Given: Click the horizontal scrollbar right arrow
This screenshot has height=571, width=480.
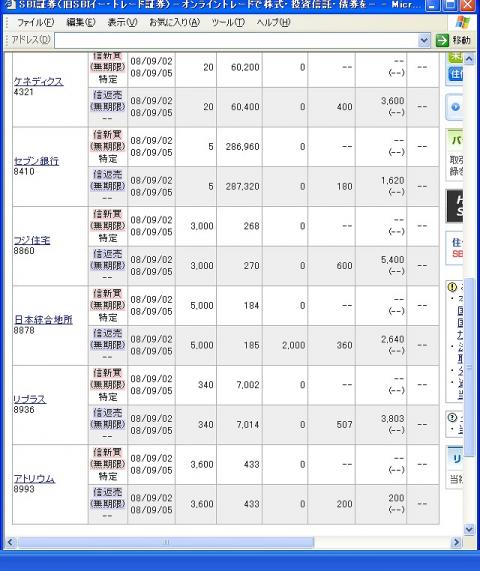Looking at the screenshot, I should click(456, 542).
